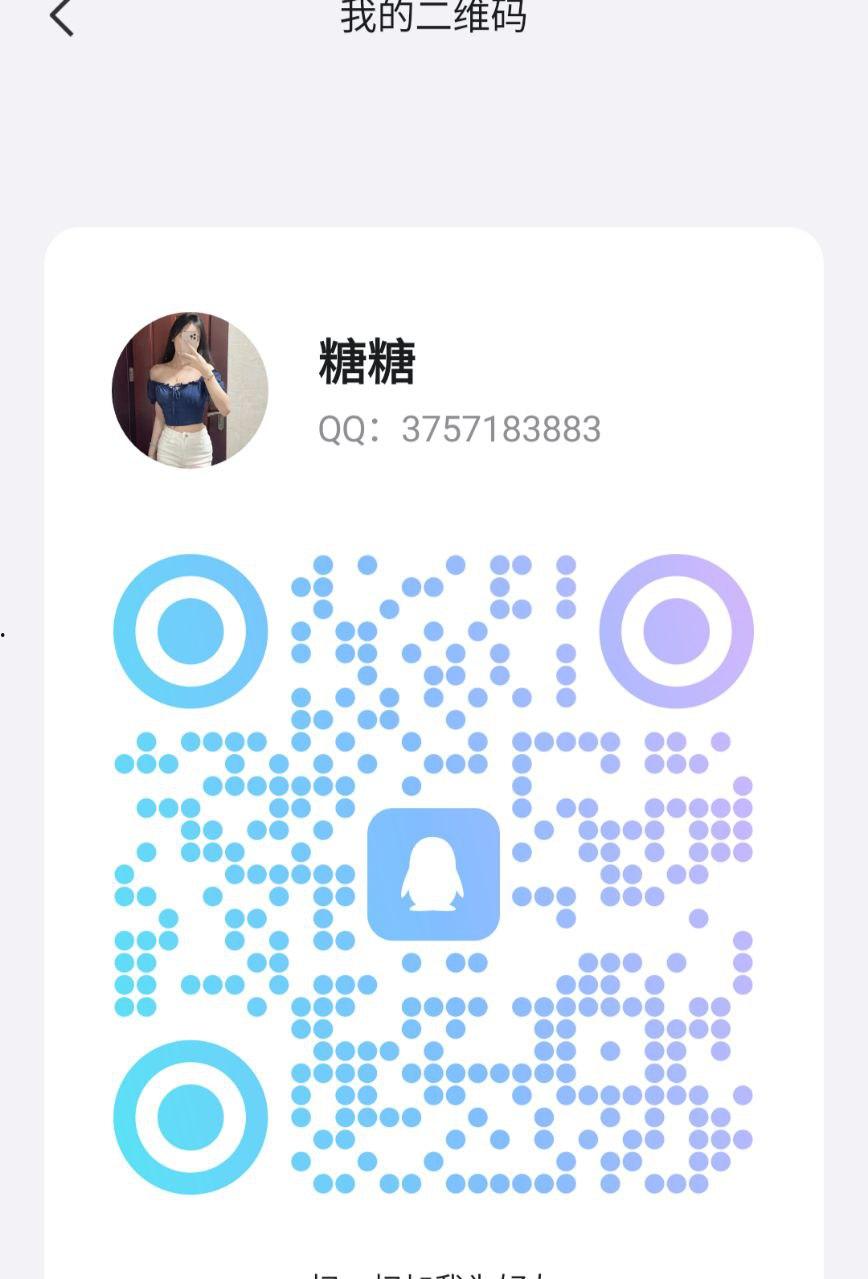
Task: Click the purple inner dot of top-right marker
Action: pos(676,631)
